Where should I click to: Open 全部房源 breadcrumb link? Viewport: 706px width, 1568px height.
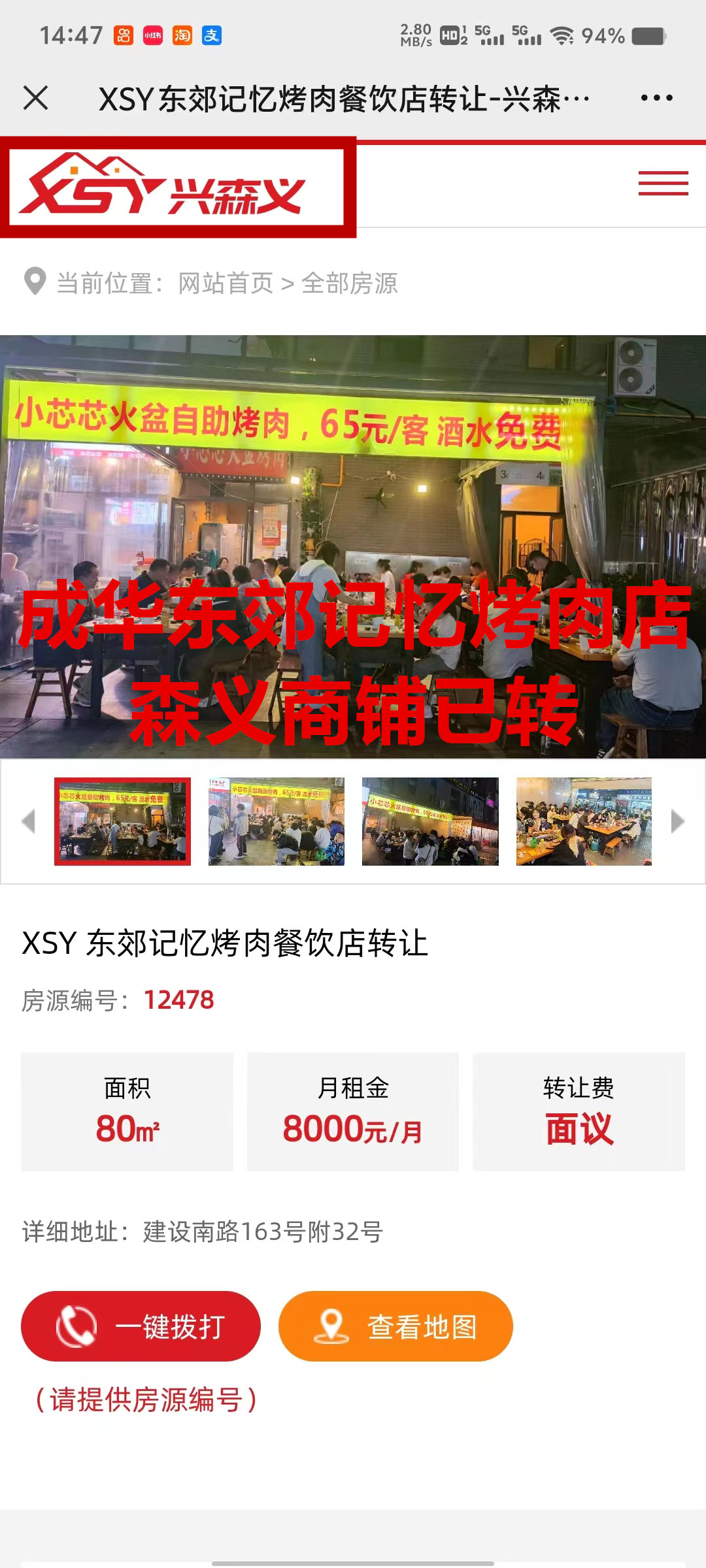click(349, 284)
